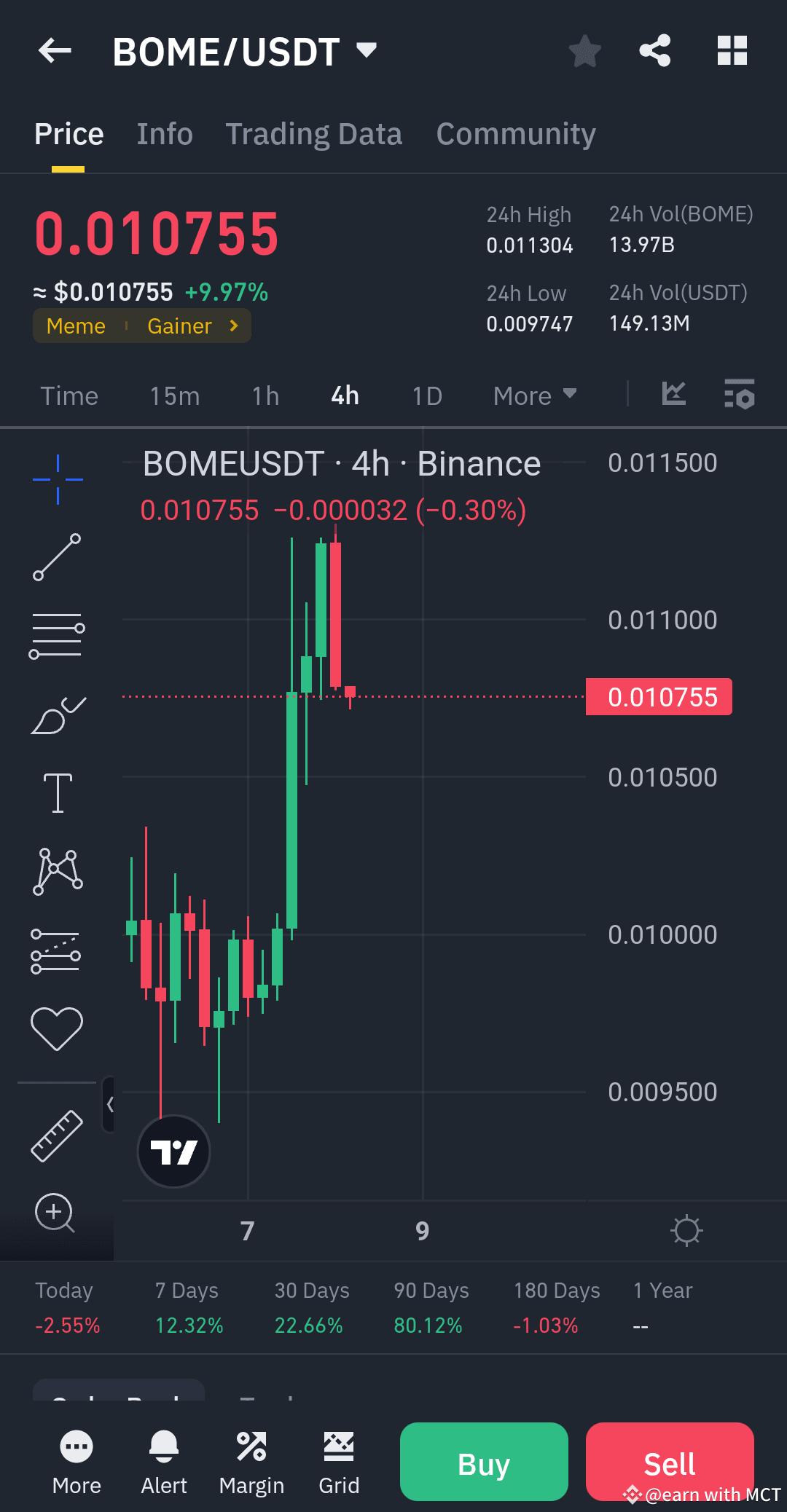Enable the crosshair cursor tool
The height and width of the screenshot is (1512, 787).
coord(58,479)
